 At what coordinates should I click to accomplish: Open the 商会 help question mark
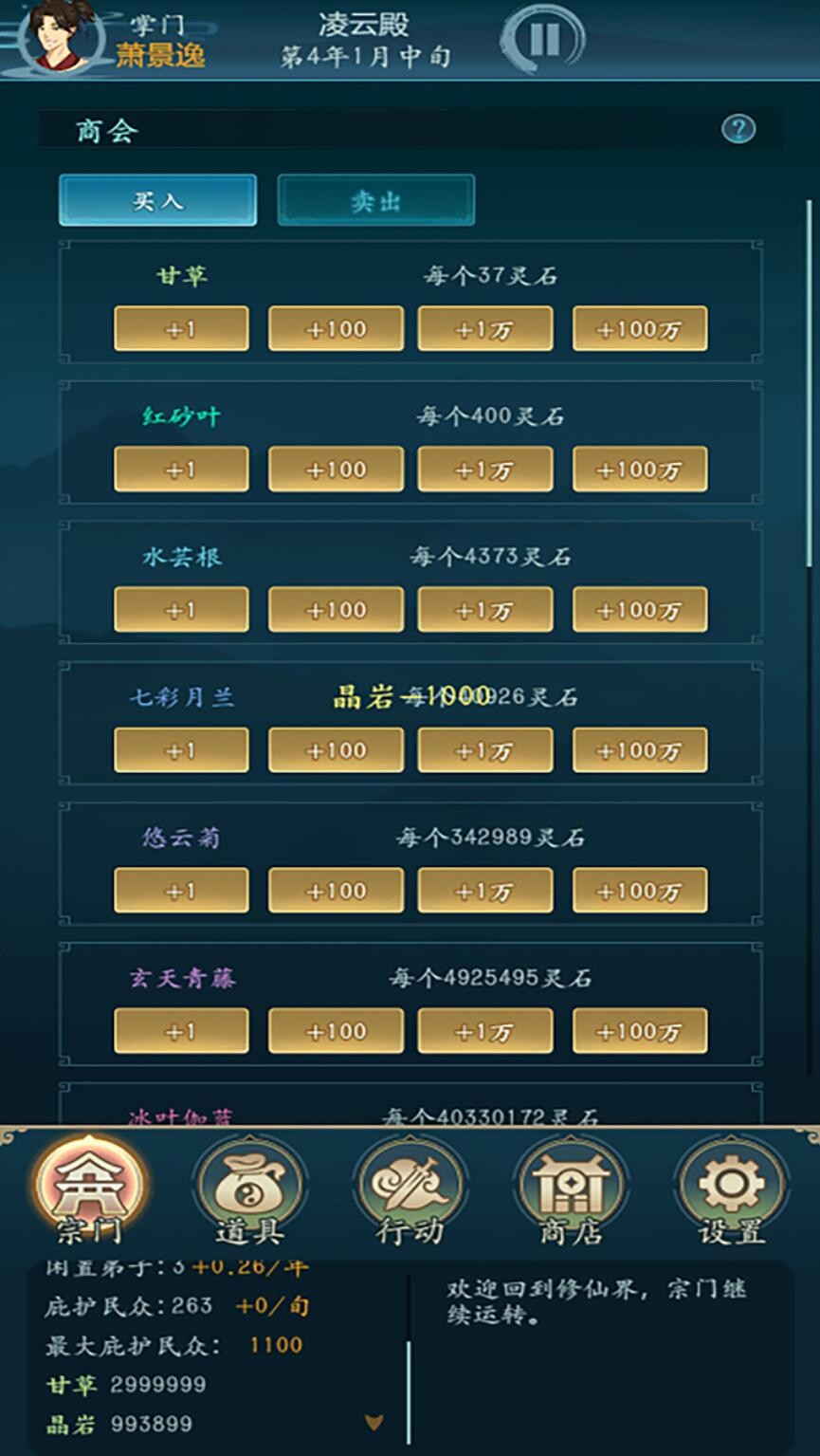(x=738, y=129)
